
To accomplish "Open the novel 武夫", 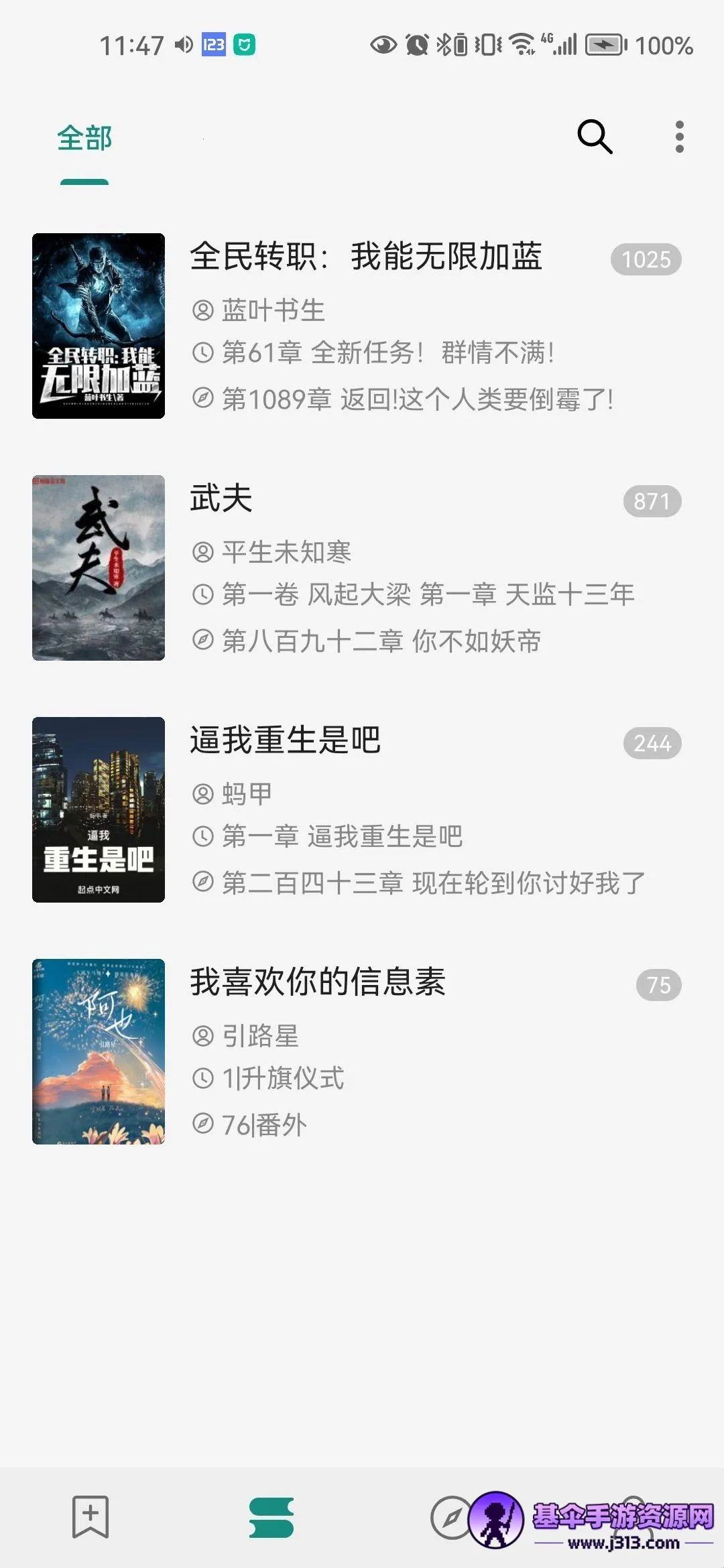I will point(362,568).
